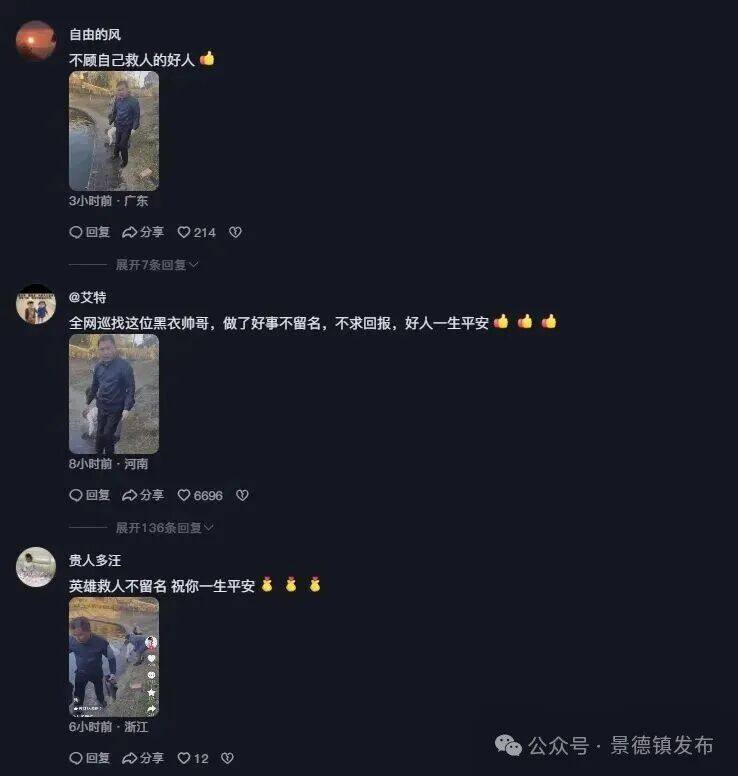Viewport: 738px width, 776px height.
Task: Expand the 7 replies under 自由的风
Action: click(x=157, y=265)
